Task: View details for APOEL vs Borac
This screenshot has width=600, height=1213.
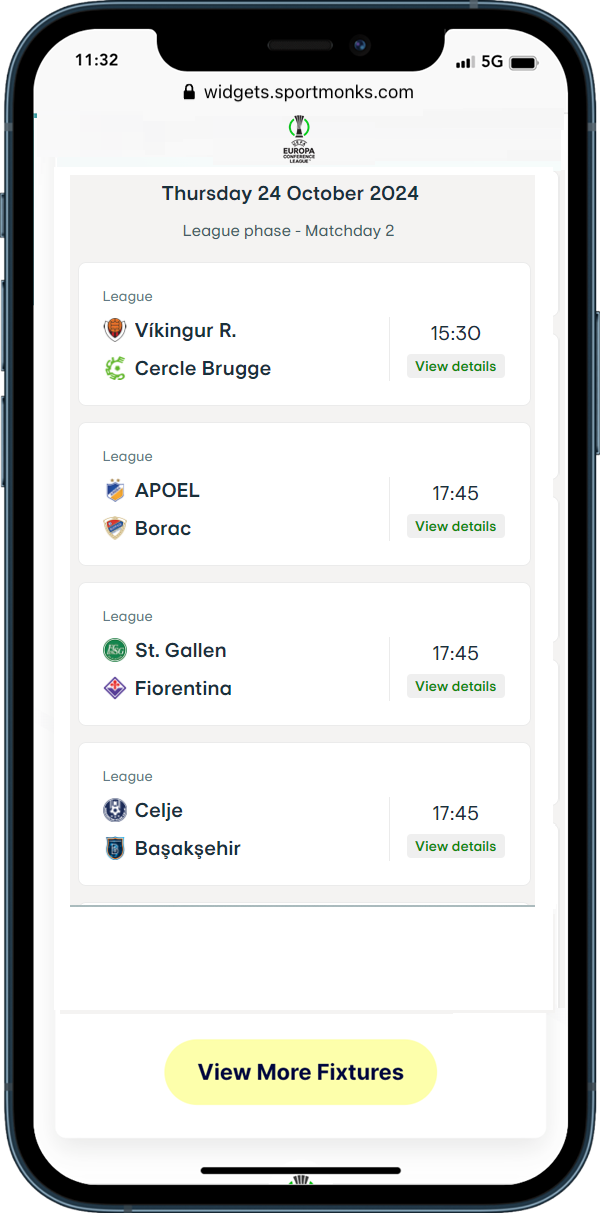Action: (x=455, y=526)
